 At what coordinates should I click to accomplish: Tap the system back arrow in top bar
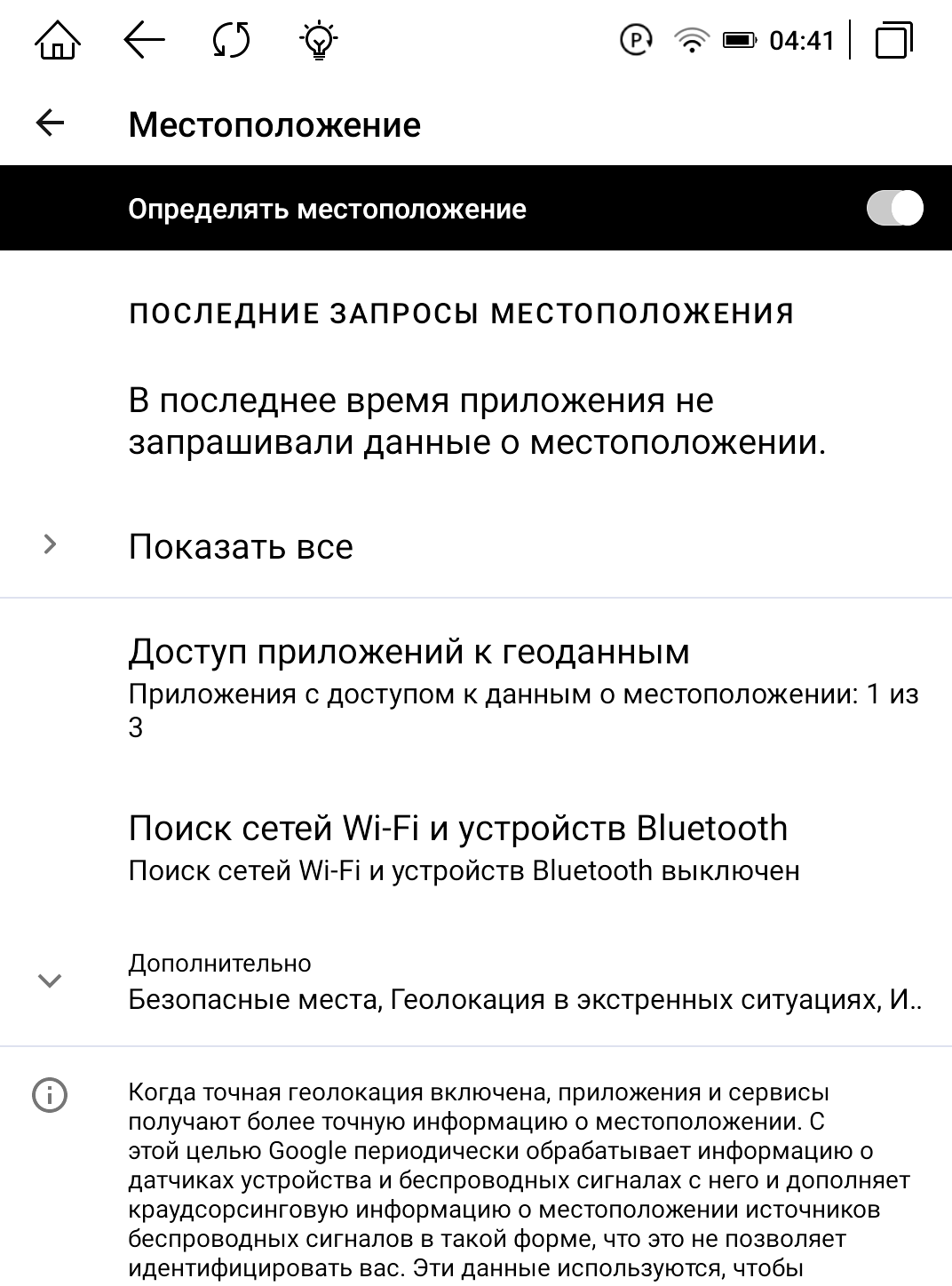coord(144,40)
